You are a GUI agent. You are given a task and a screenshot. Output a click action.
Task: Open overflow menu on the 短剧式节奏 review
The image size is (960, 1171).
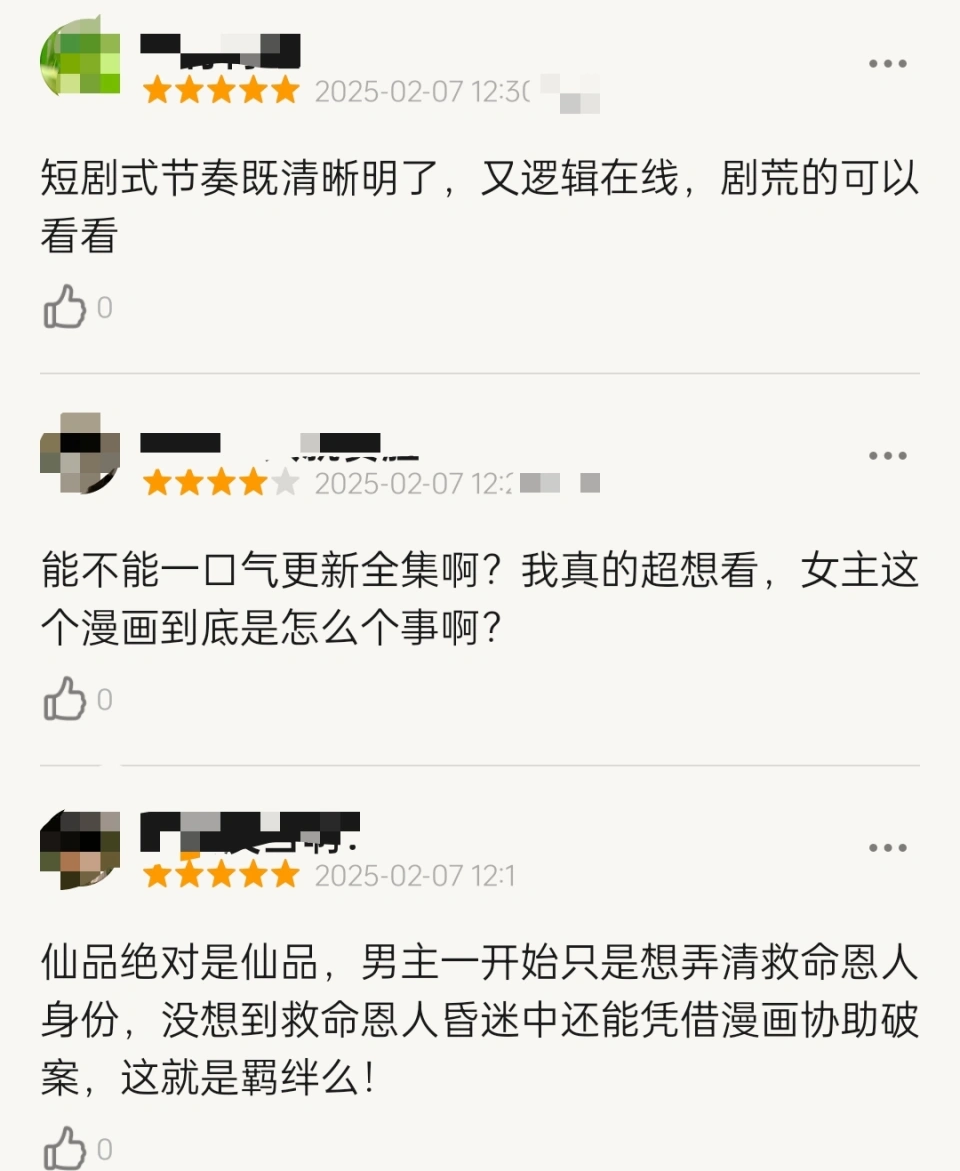point(887,64)
